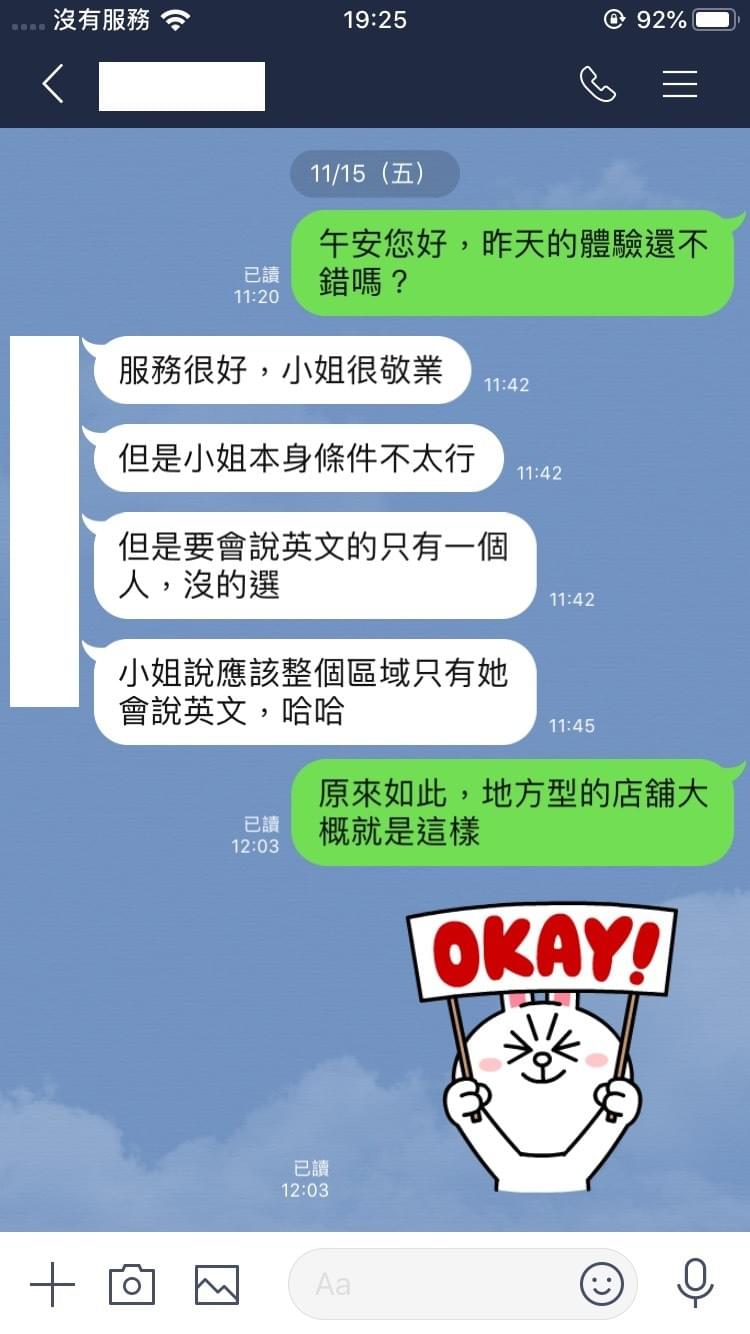The width and height of the screenshot is (750, 1334).
Task: Open the camera to take a photo
Action: pyautogui.click(x=132, y=1284)
